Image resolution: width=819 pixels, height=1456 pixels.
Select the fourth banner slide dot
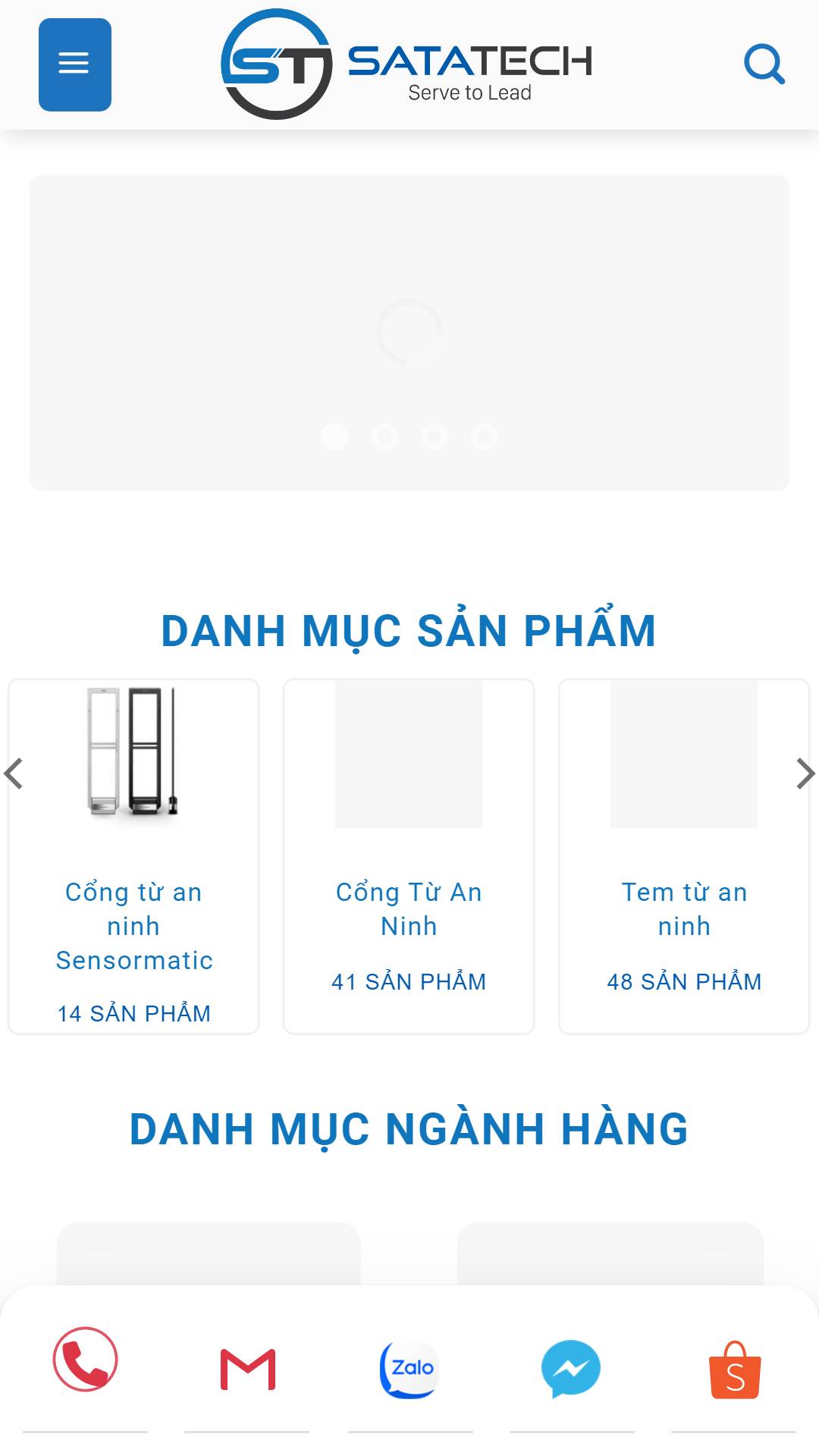point(485,437)
